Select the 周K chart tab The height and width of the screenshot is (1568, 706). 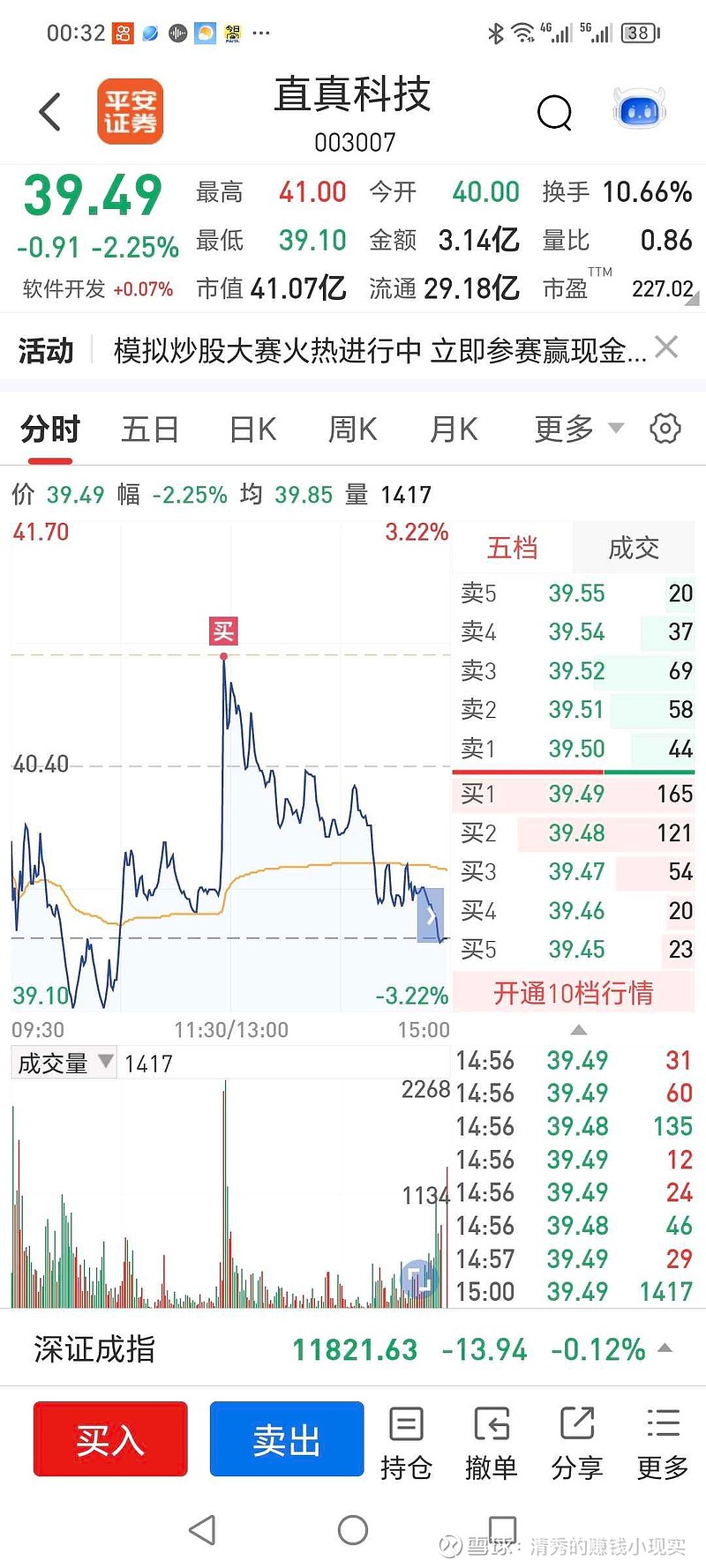[x=352, y=429]
